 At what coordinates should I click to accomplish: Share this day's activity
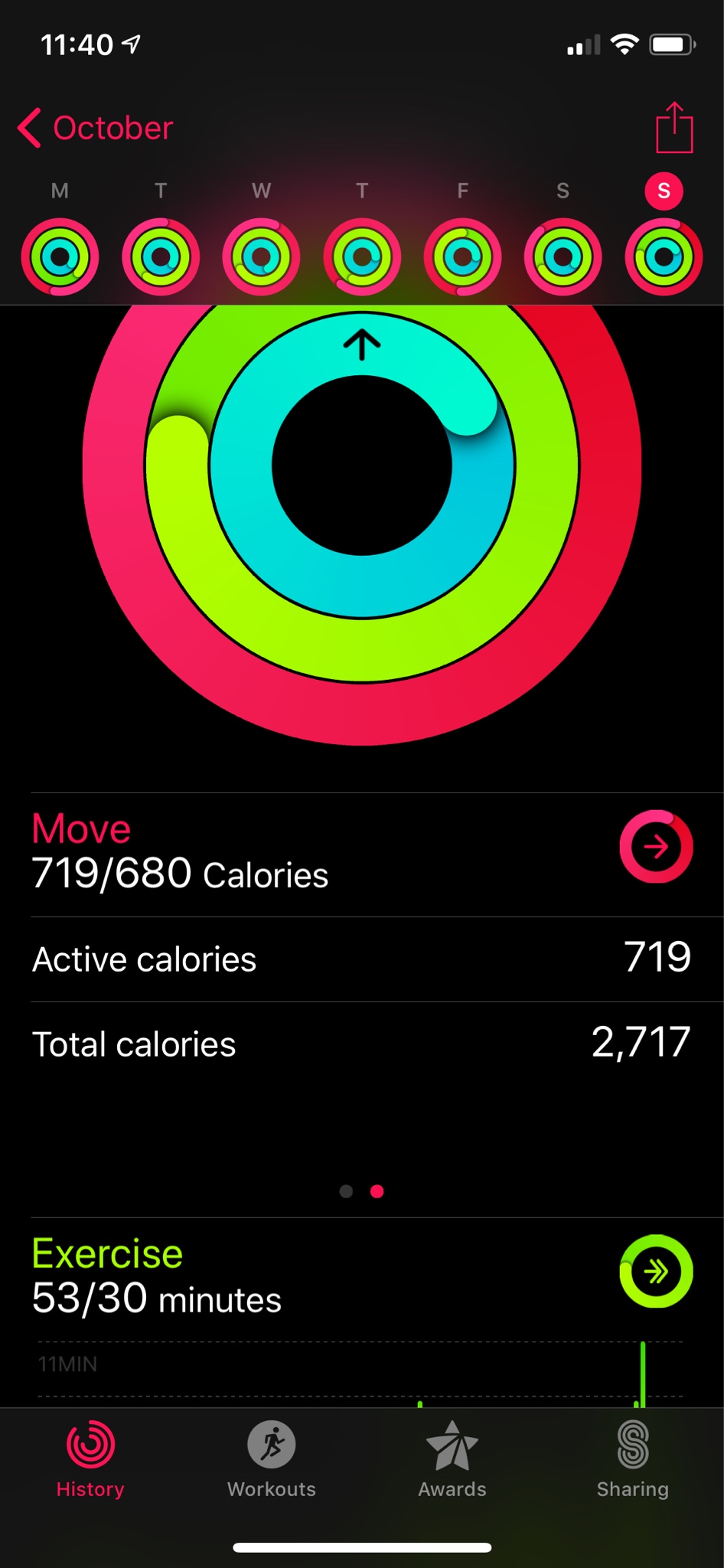[x=674, y=127]
